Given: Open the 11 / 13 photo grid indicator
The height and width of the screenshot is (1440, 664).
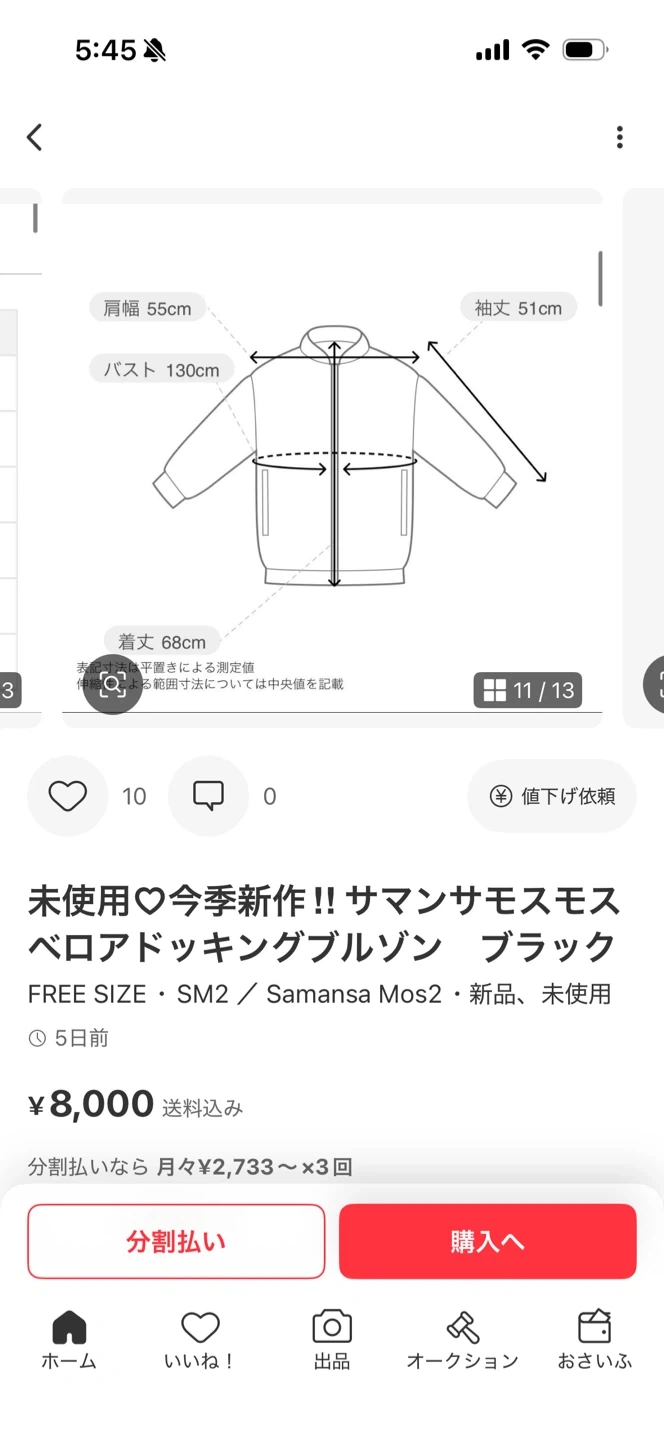Looking at the screenshot, I should (x=528, y=690).
